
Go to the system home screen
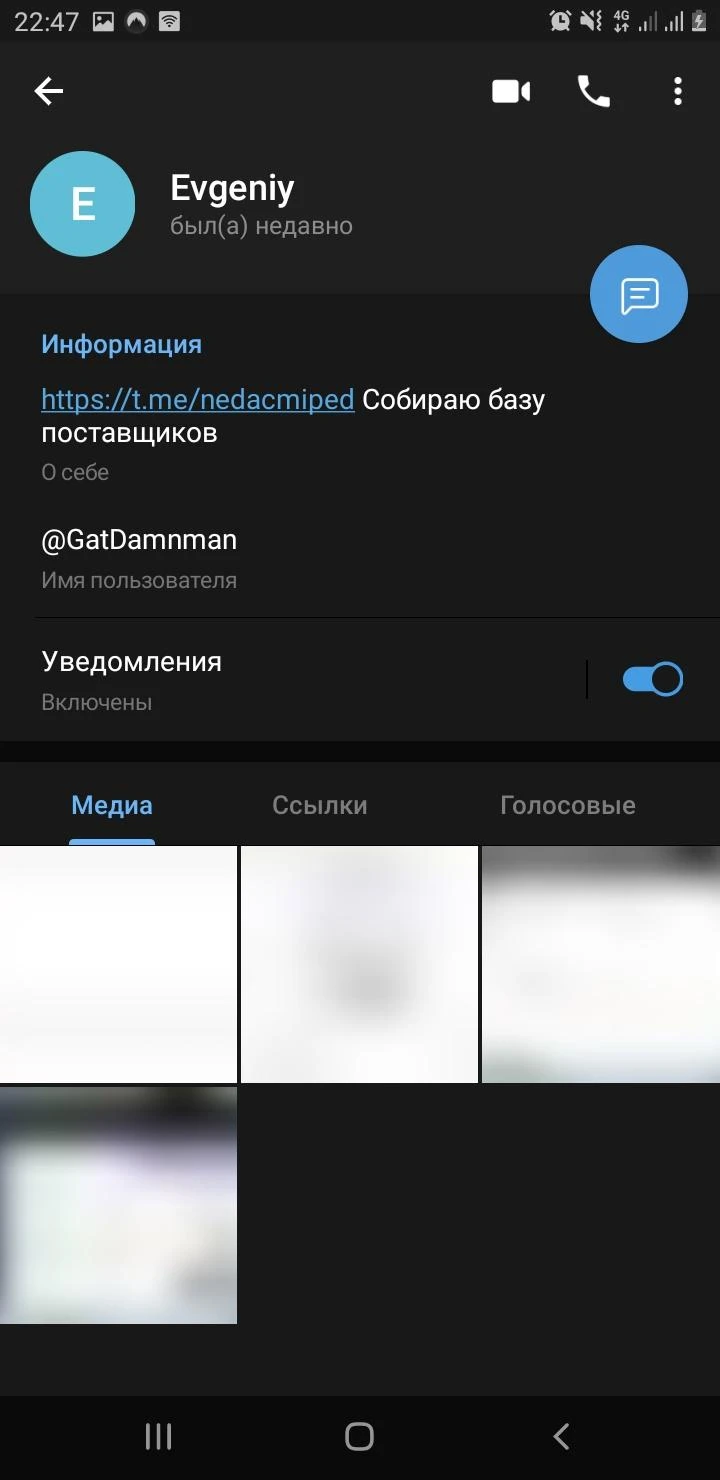coord(359,1437)
